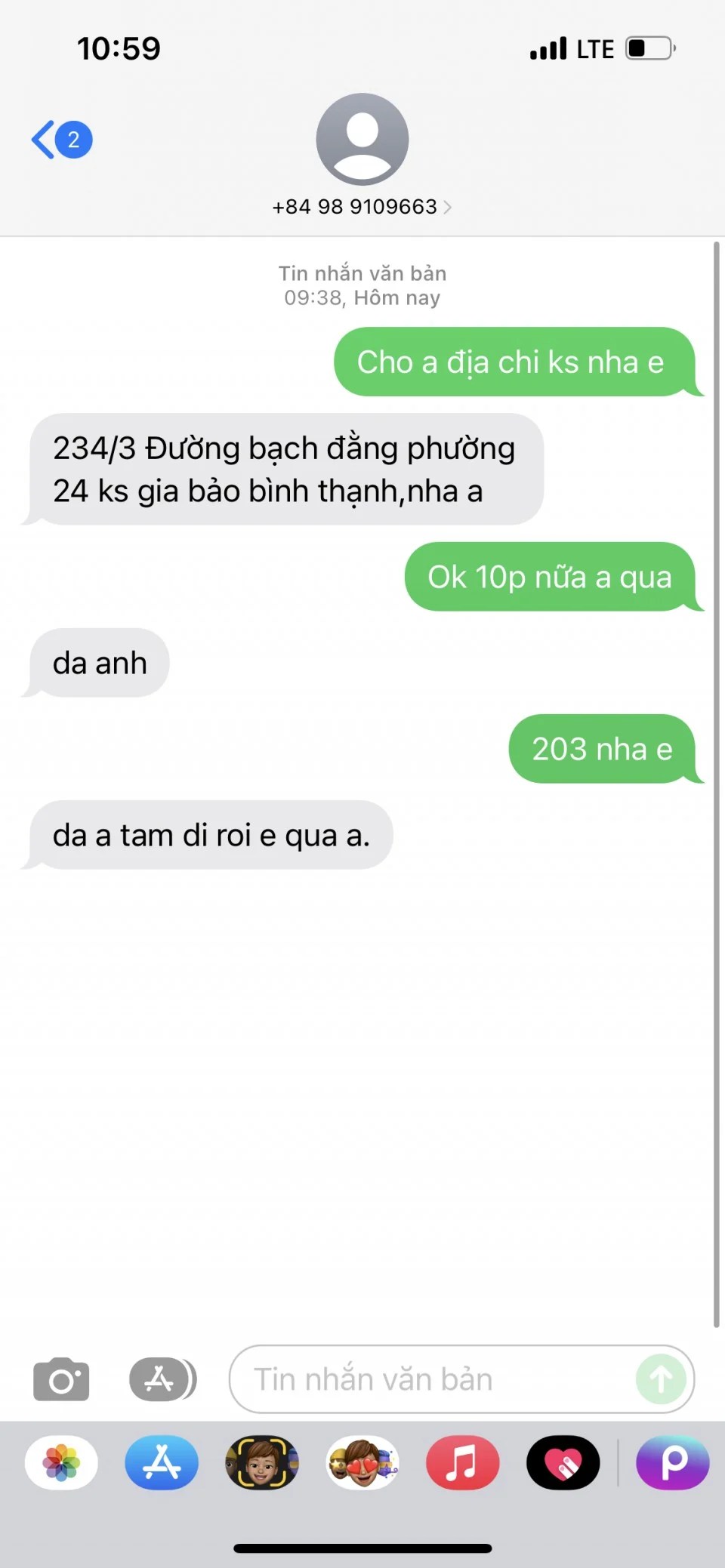
Task: Open the App Store in the iMessage strip
Action: [x=162, y=1463]
